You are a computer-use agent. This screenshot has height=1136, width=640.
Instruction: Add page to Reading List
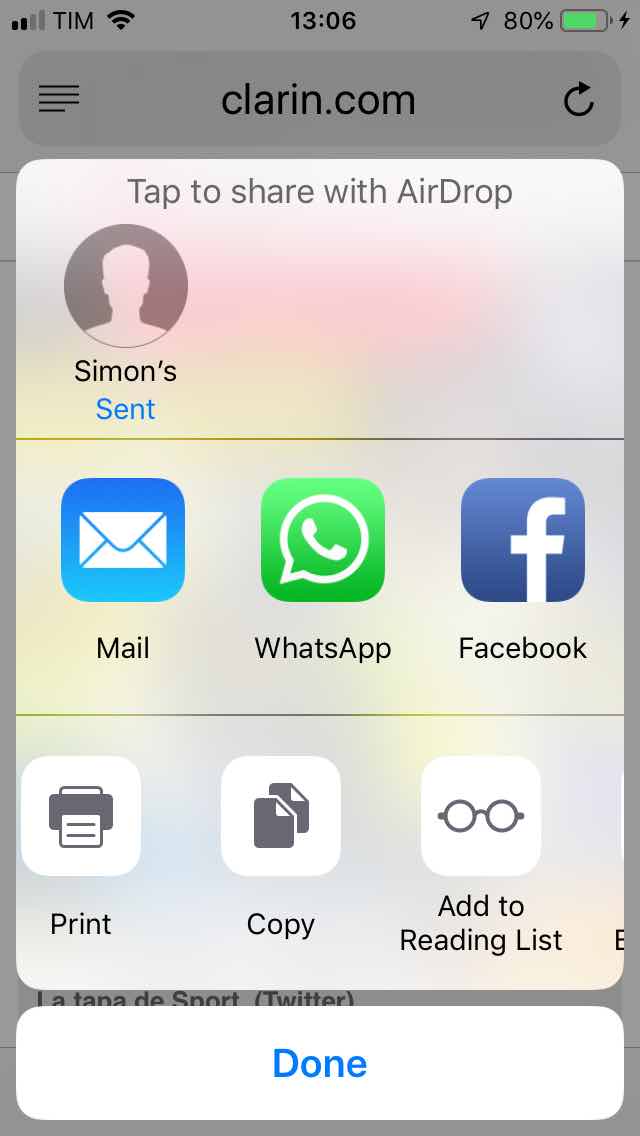point(481,816)
